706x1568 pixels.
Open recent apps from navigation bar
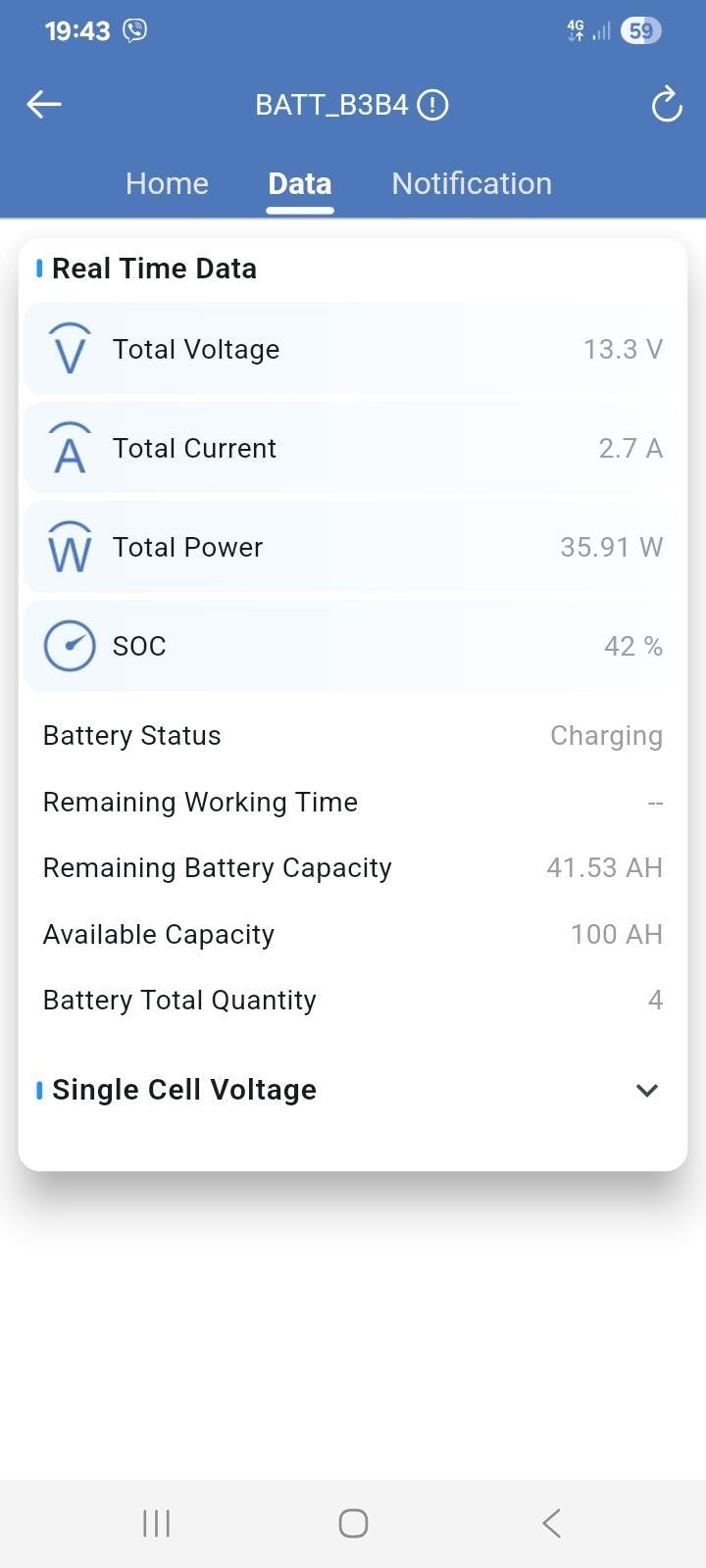[x=157, y=1523]
